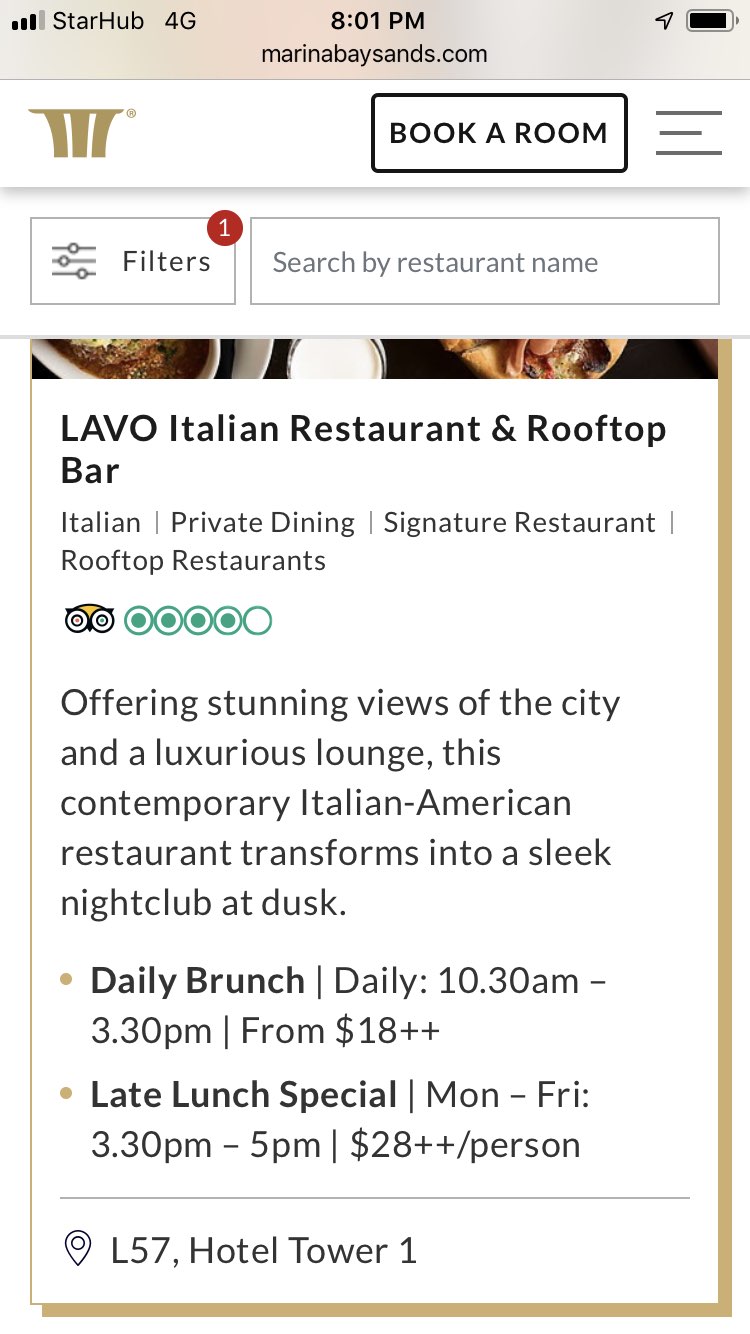This screenshot has width=750, height=1334.
Task: Focus the restaurant name search field
Action: coord(484,261)
